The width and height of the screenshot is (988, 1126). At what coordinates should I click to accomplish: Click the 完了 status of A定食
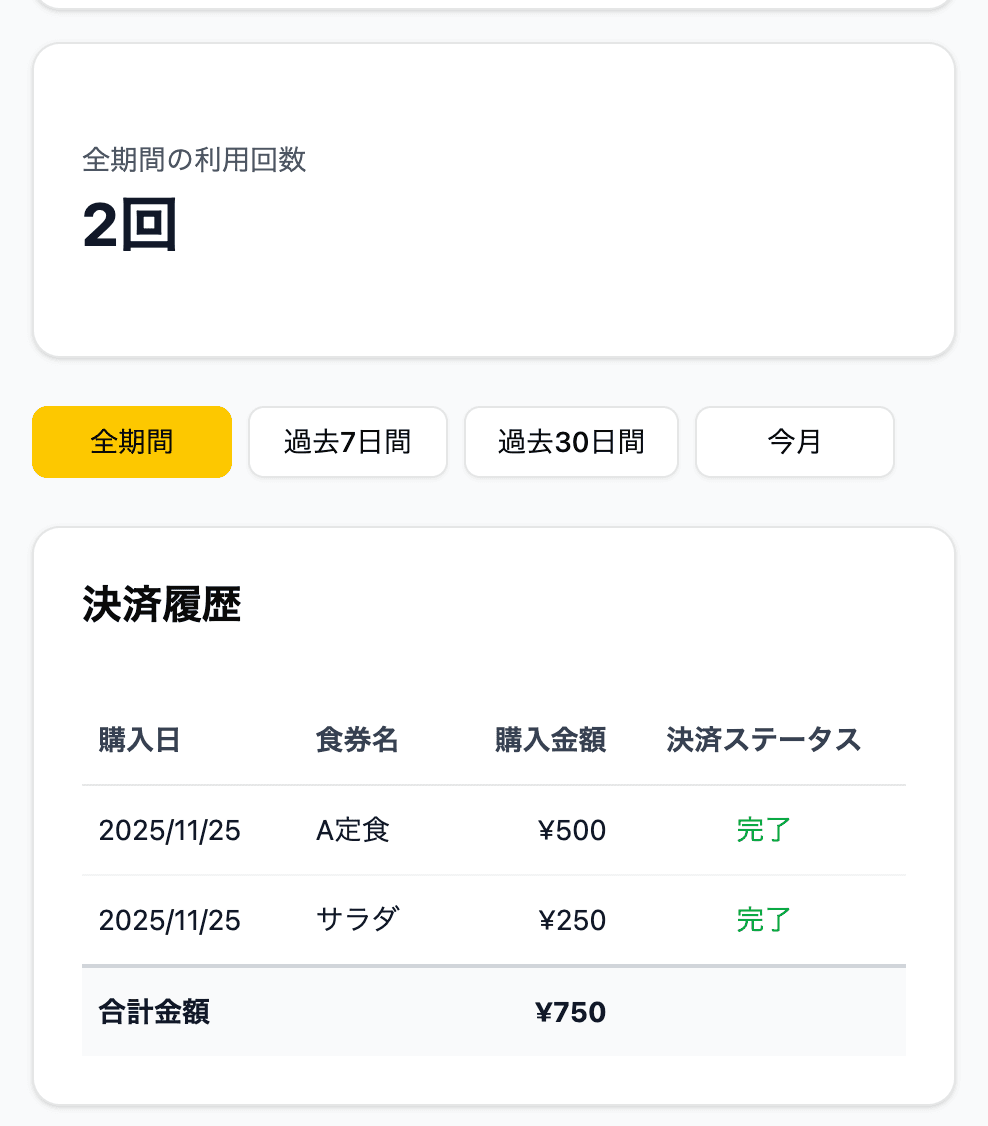pos(763,830)
